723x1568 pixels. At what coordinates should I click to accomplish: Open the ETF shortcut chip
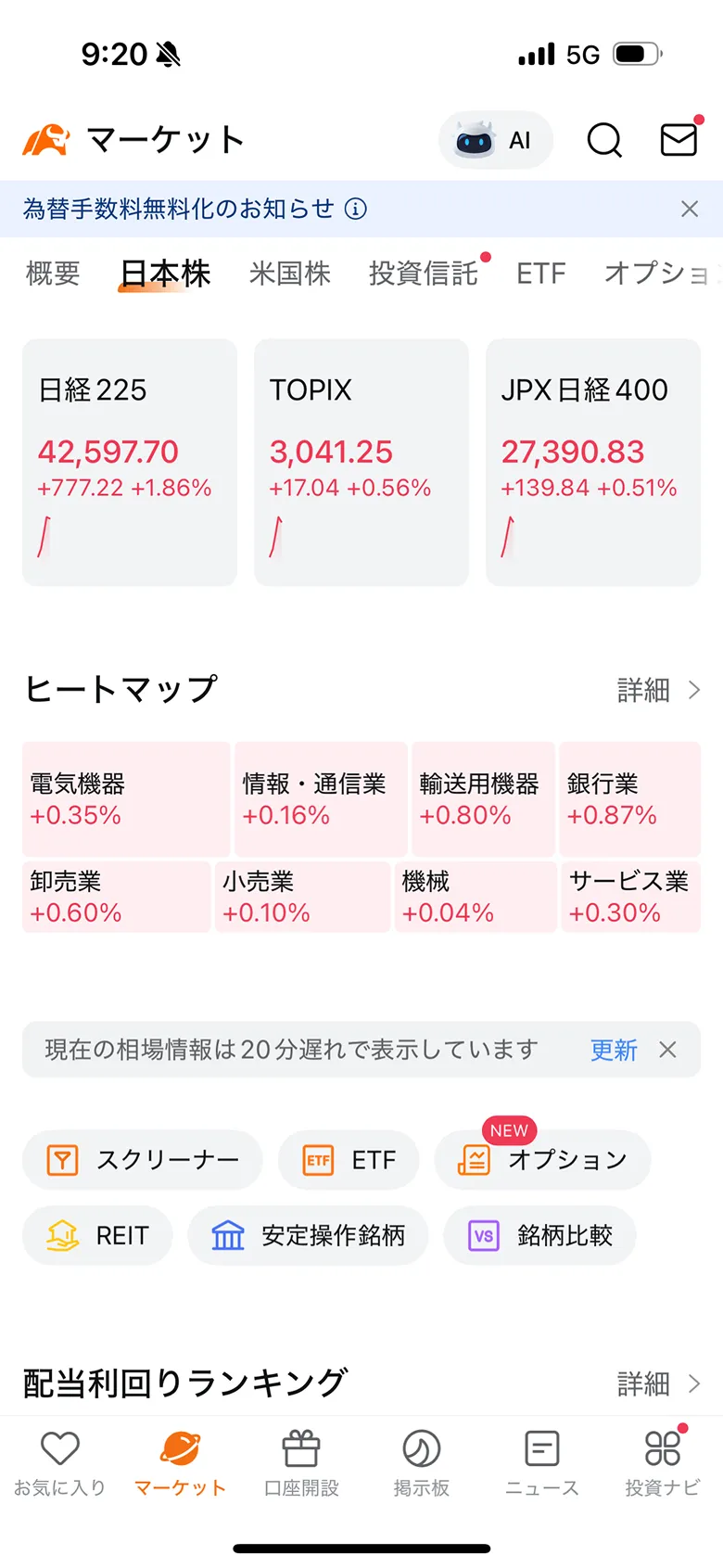tap(349, 1159)
